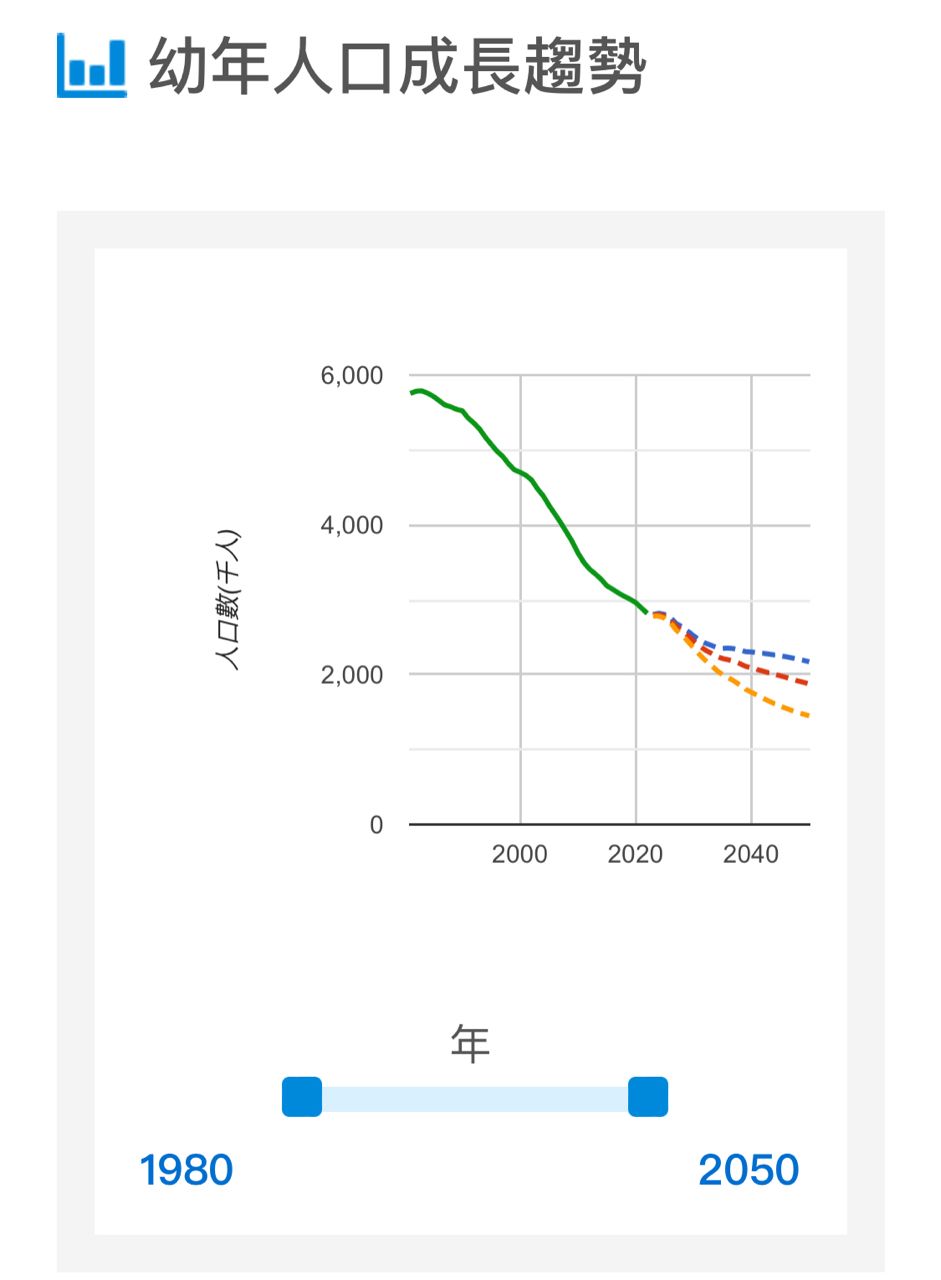This screenshot has width=941, height=1280.
Task: Tap the start-year slider handle at 1980
Action: [302, 1097]
